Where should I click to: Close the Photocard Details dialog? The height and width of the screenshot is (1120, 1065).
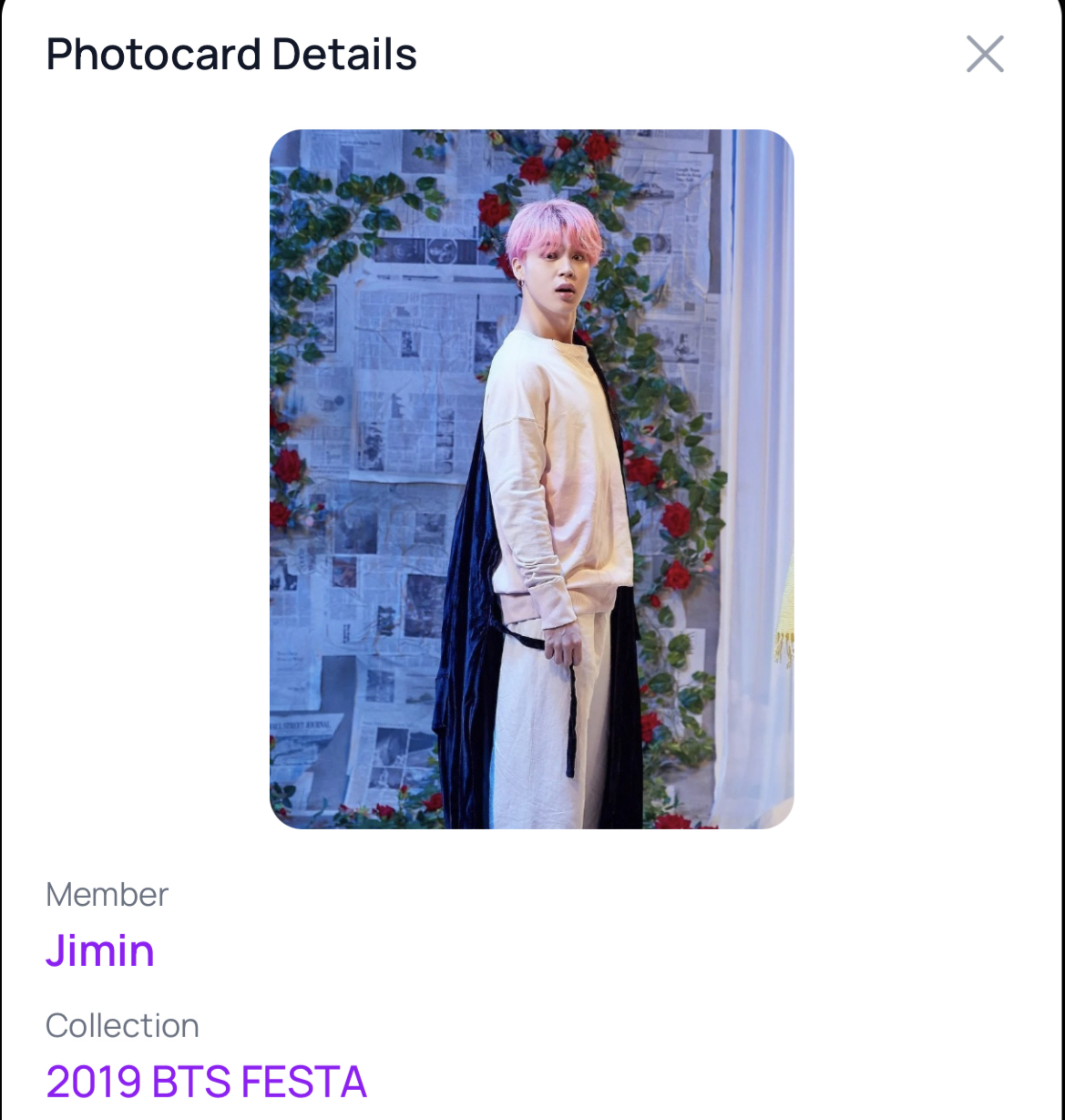[985, 55]
